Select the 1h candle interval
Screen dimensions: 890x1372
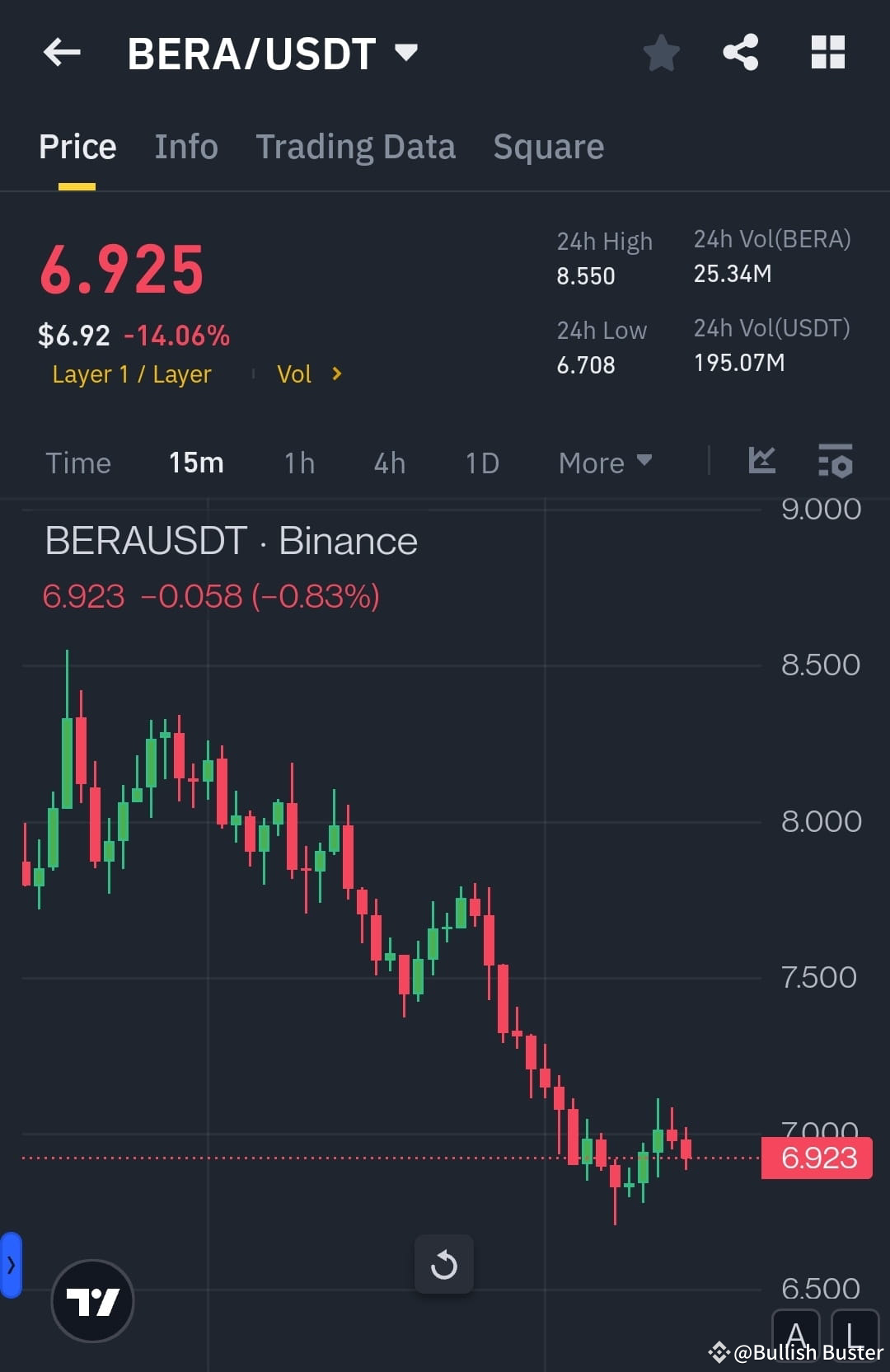(x=298, y=463)
